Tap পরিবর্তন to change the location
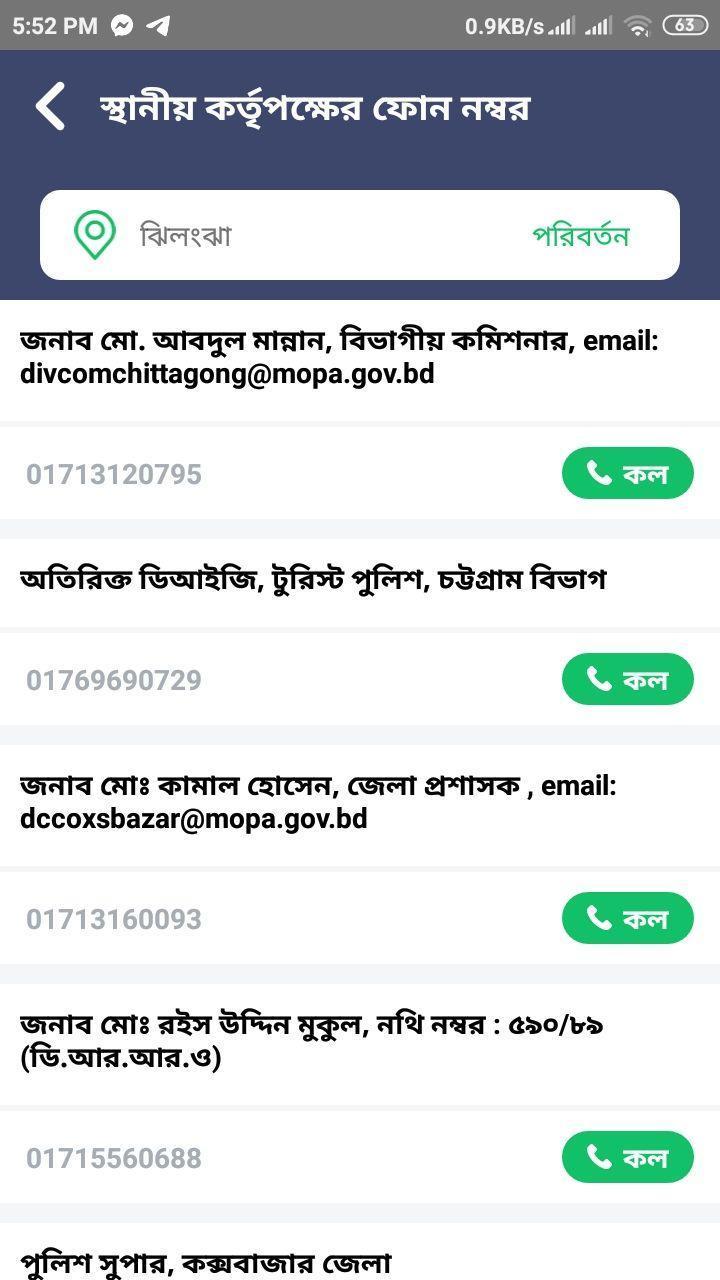 [x=580, y=236]
